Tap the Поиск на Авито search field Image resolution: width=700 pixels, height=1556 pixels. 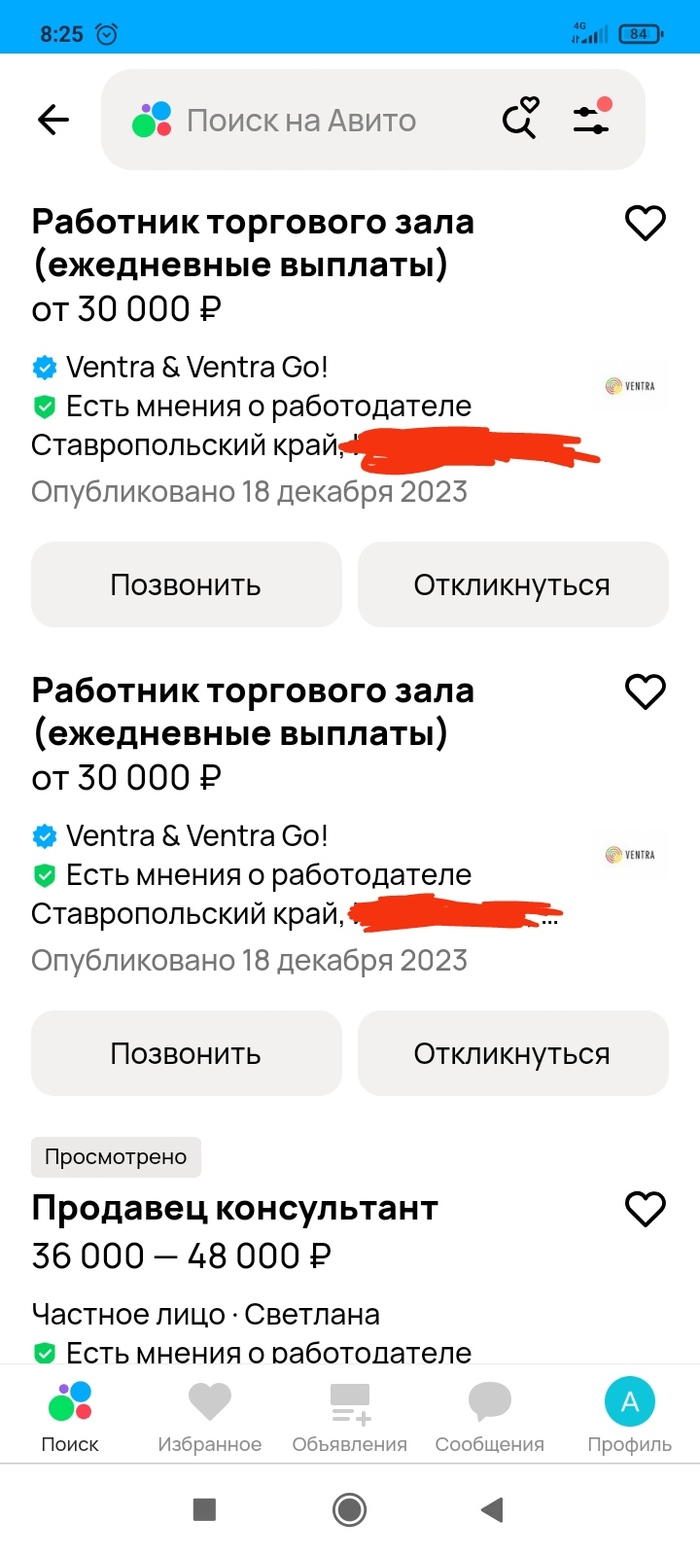coord(300,121)
